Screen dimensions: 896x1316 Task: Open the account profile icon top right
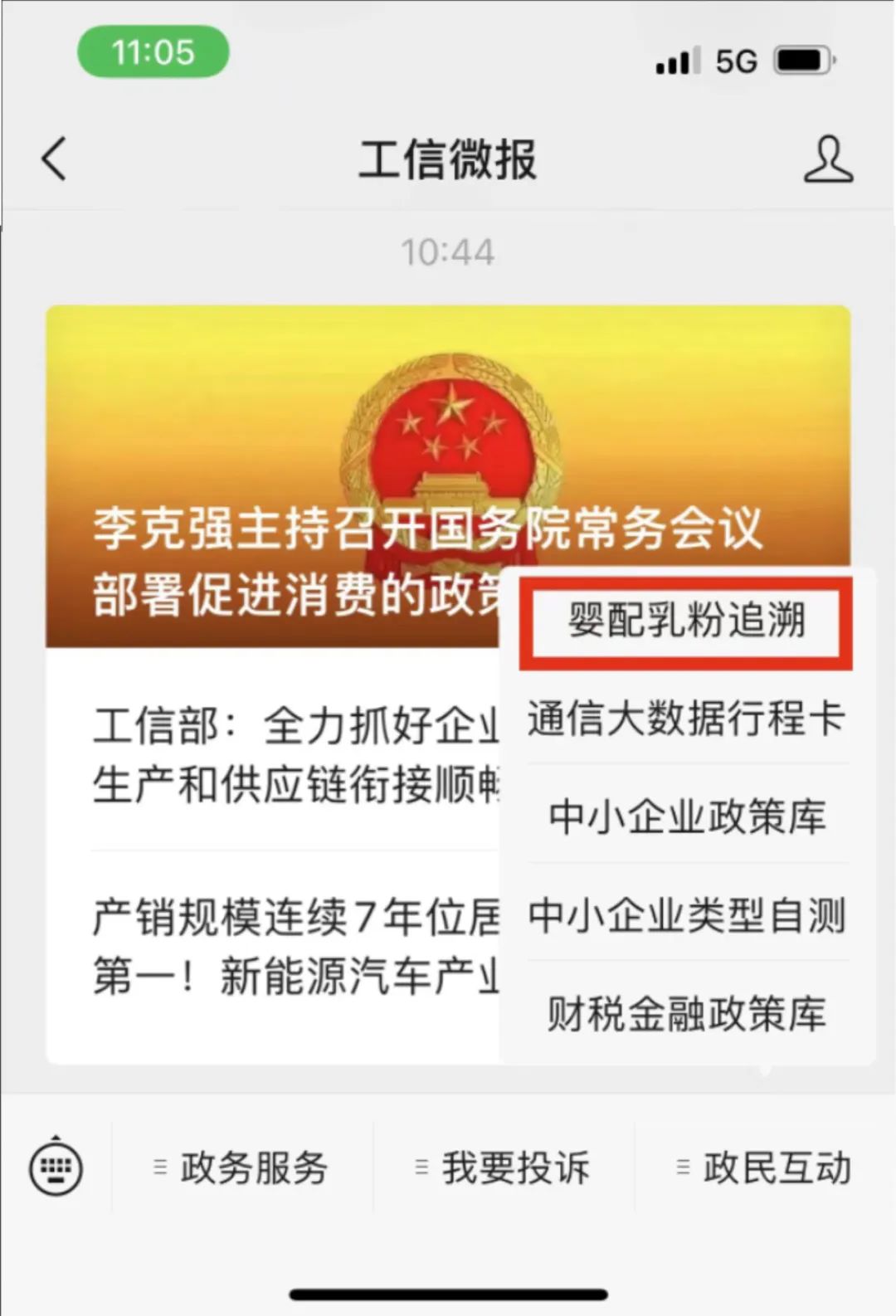(828, 159)
